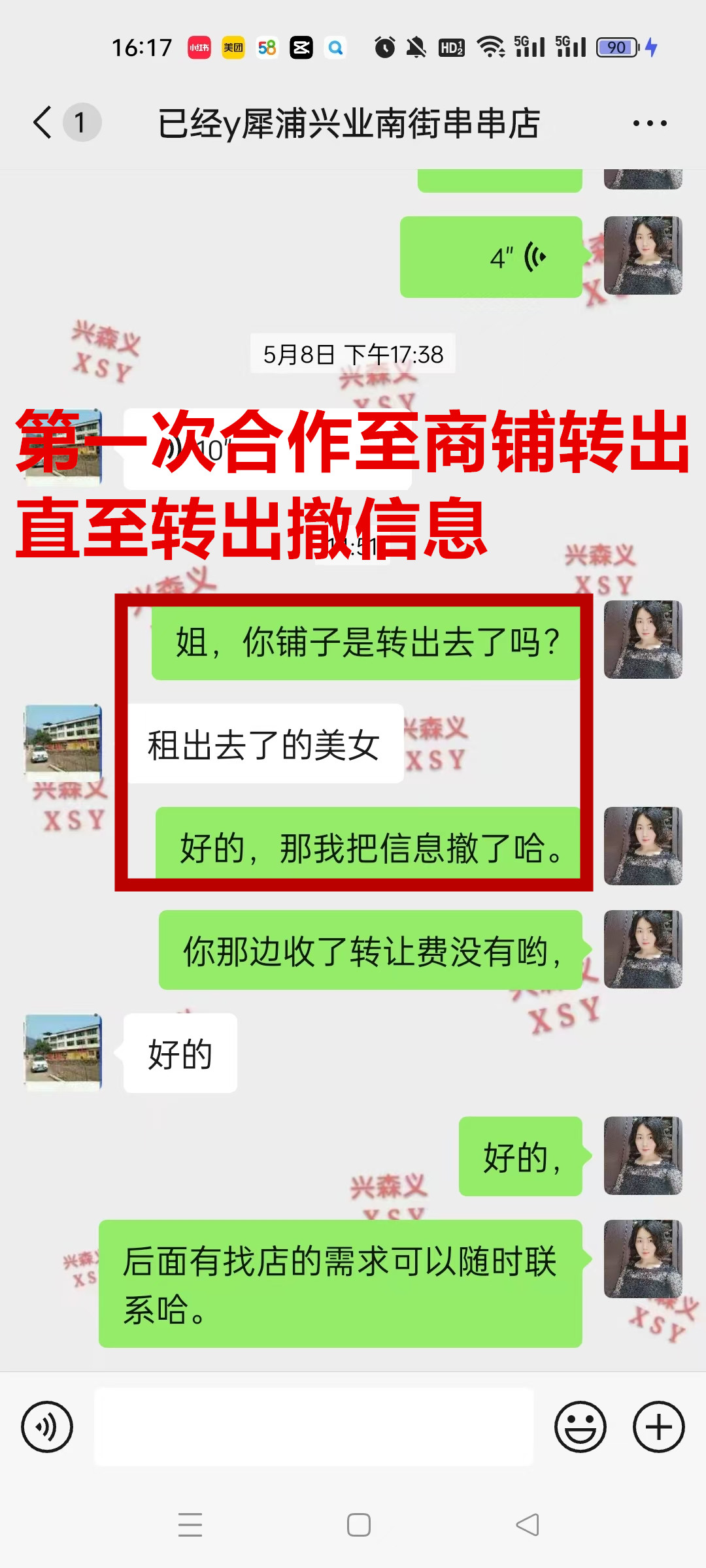Open the emoji sticker panel
706x1568 pixels.
click(x=580, y=1427)
